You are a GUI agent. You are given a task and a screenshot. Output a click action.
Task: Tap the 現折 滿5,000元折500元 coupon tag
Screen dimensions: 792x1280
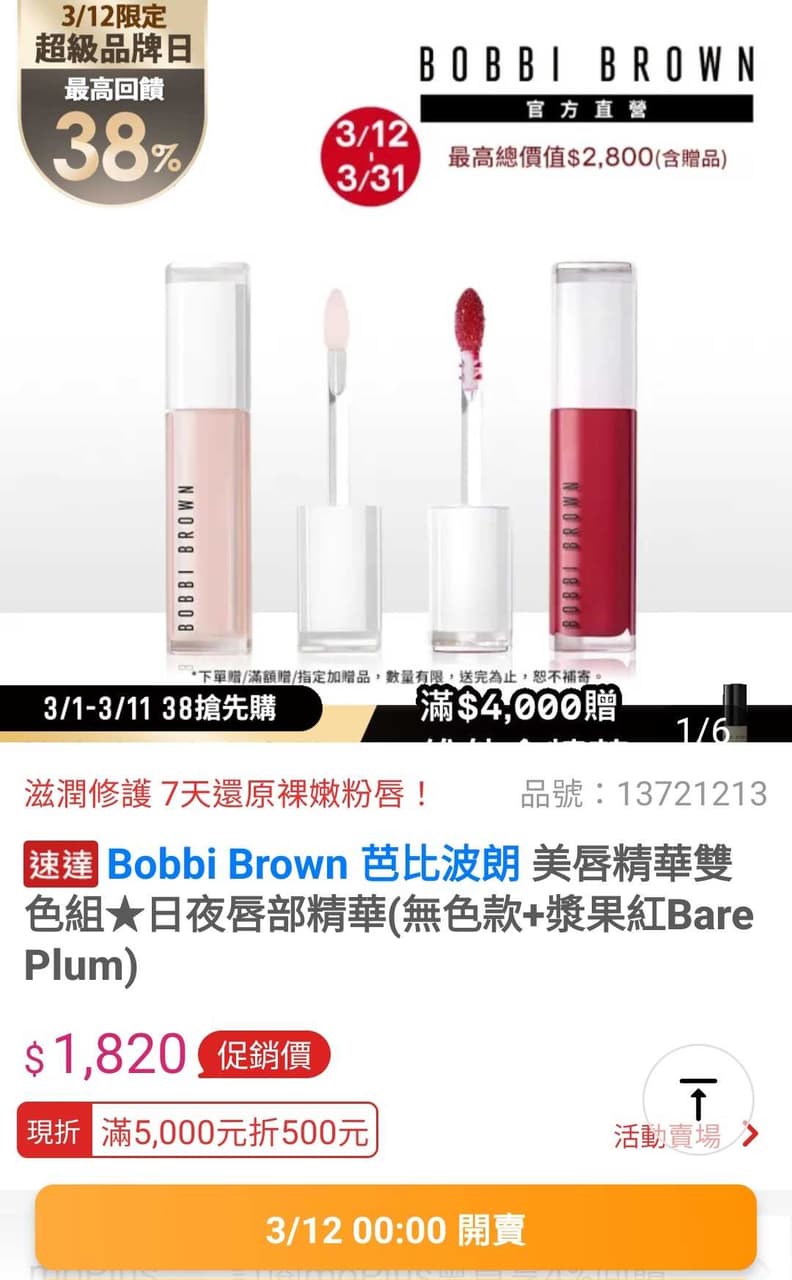pyautogui.click(x=198, y=1131)
